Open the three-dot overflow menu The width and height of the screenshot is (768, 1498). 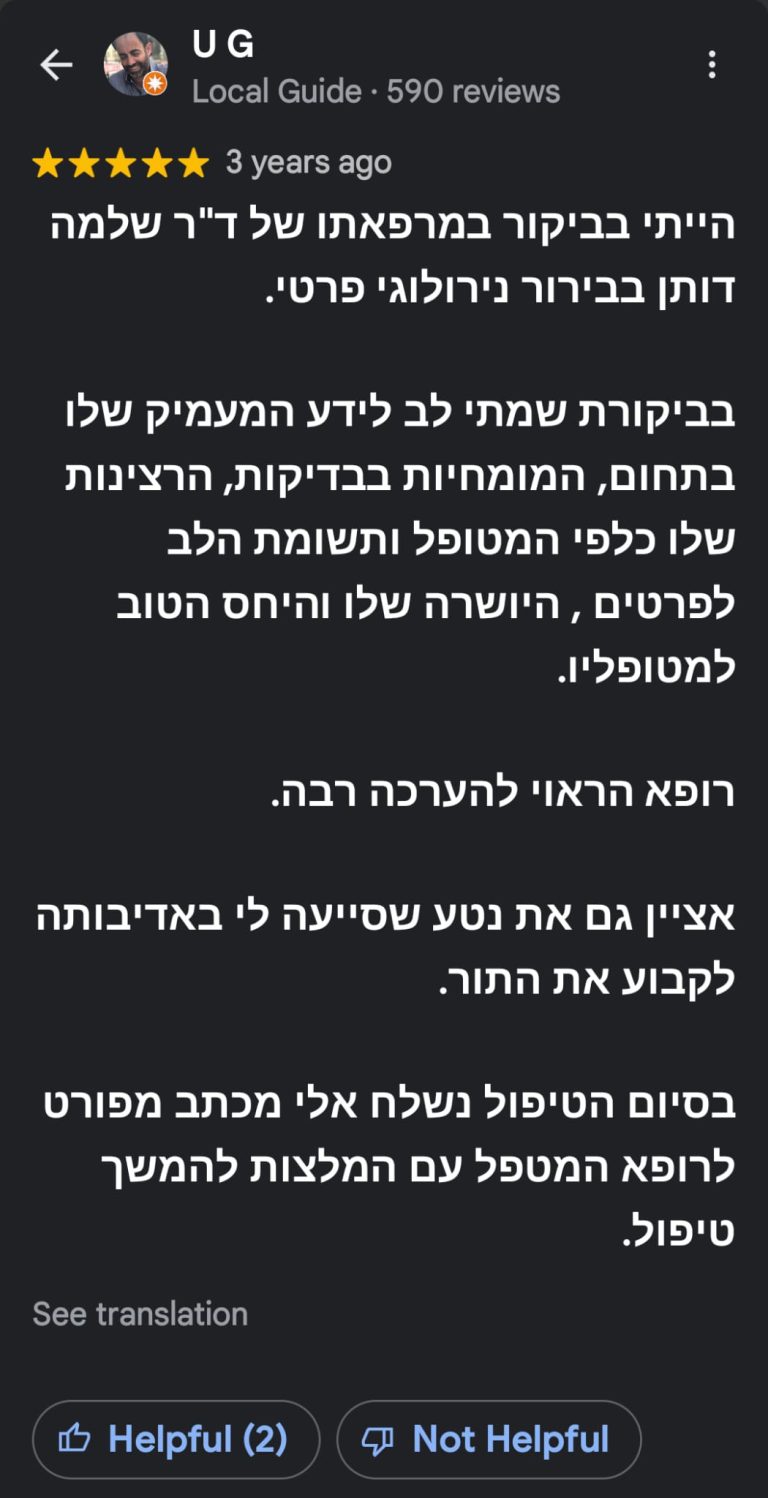[x=712, y=65]
